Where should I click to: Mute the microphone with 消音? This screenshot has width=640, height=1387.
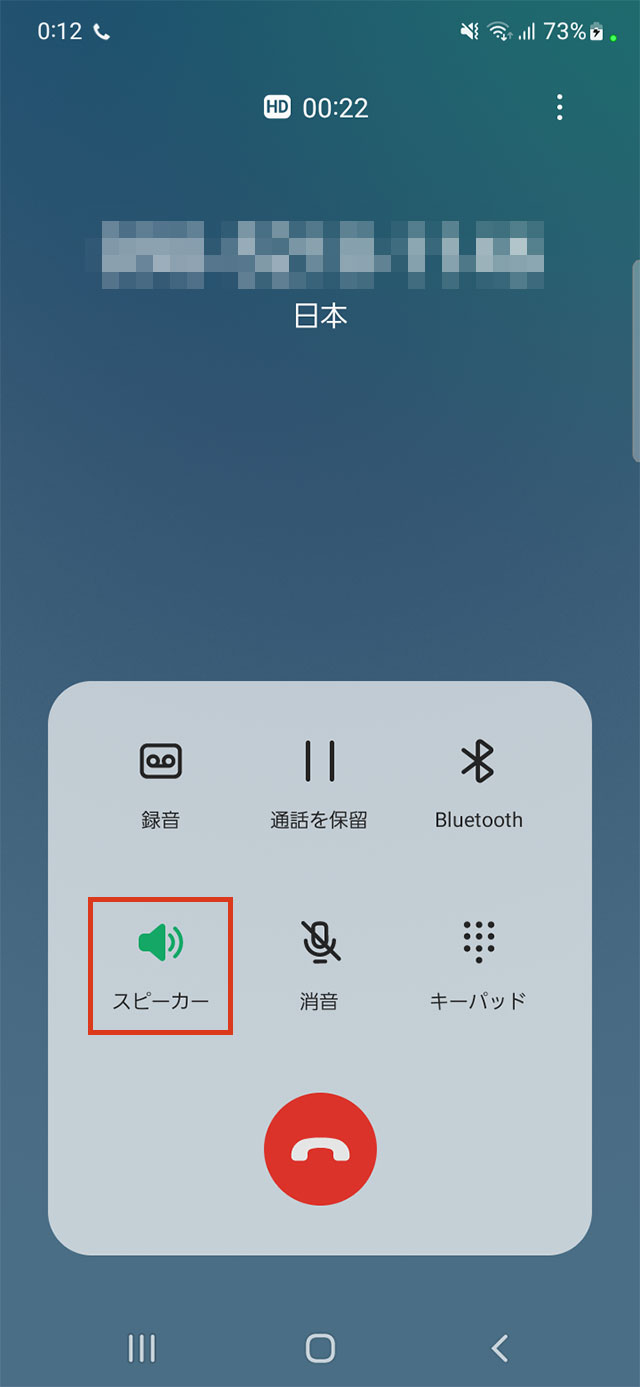(319, 962)
